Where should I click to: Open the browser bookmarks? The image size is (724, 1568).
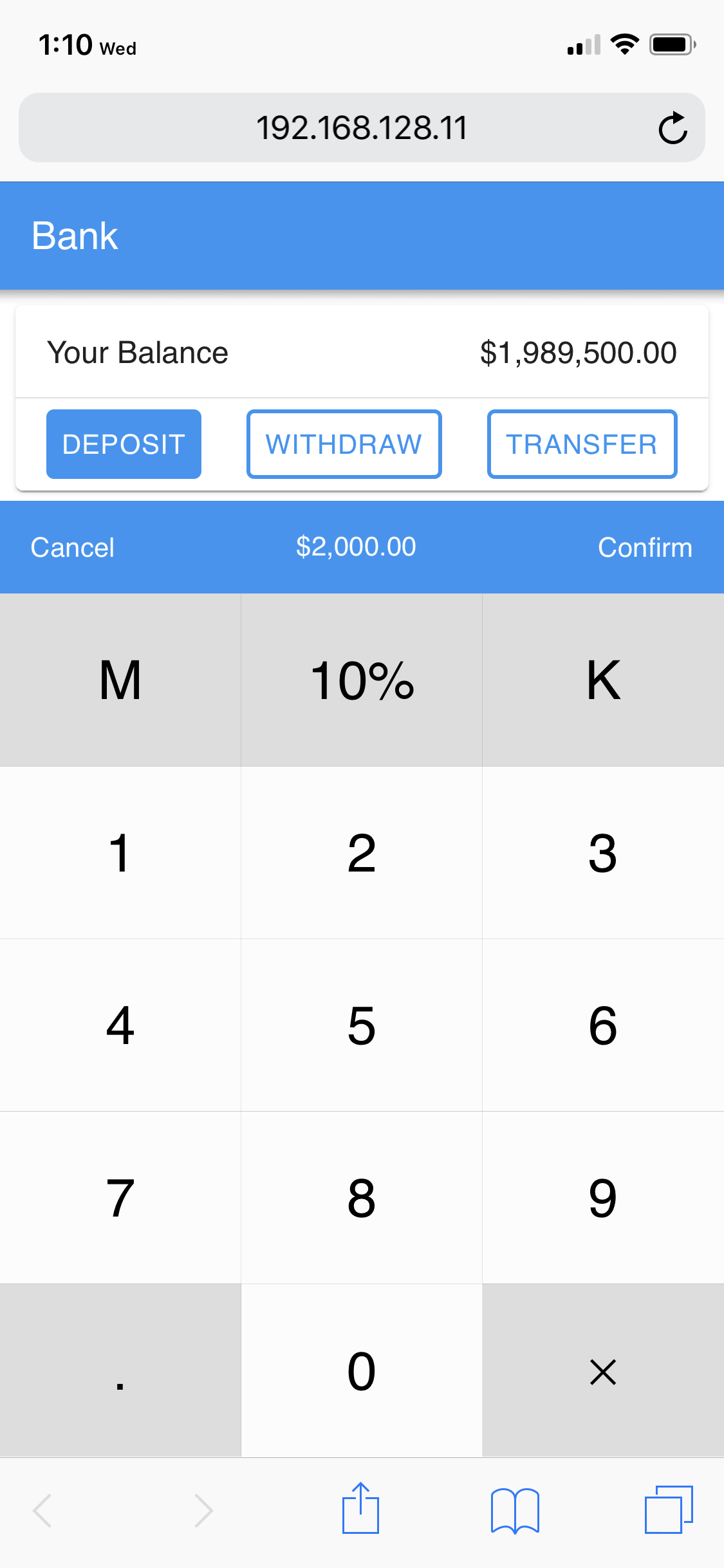(x=515, y=1510)
